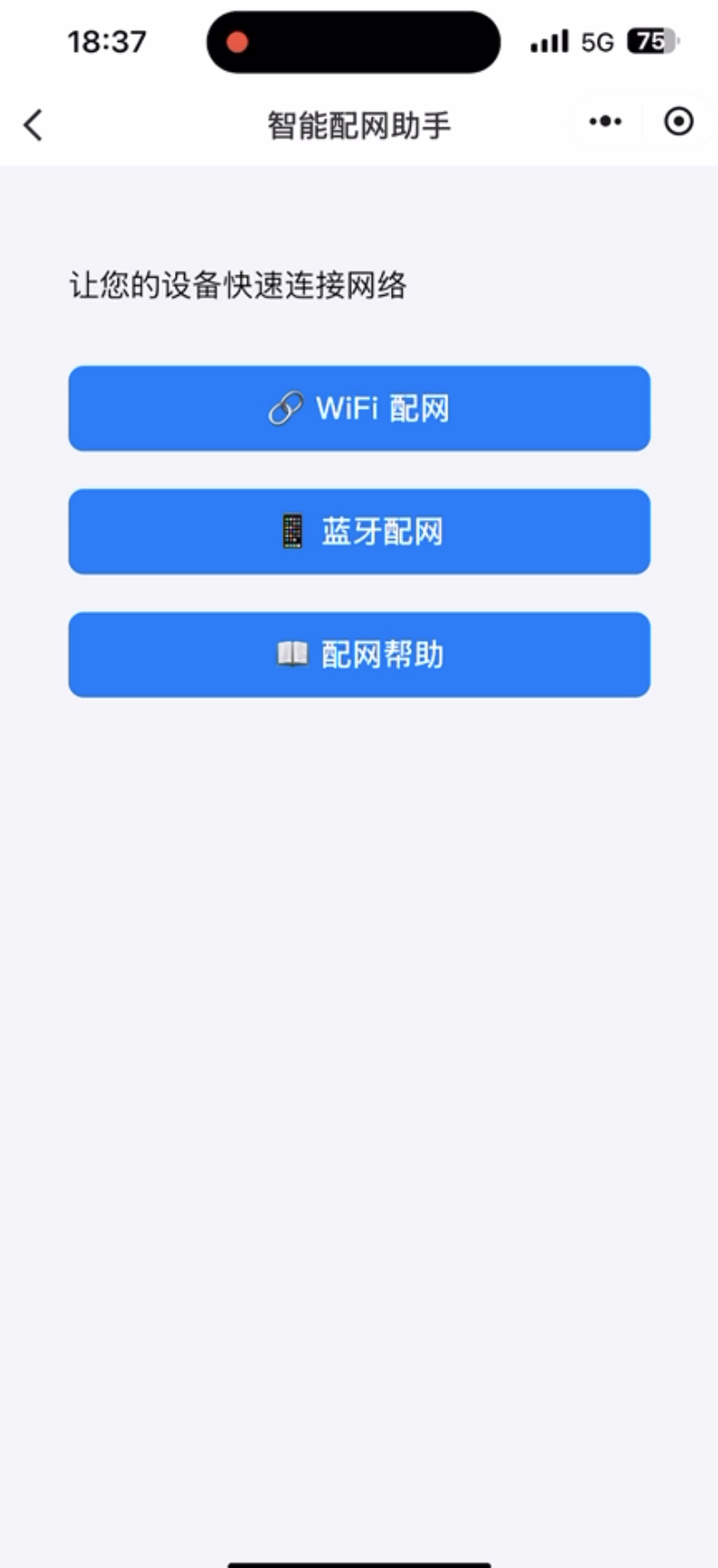Tap the battery indicator showing 75
Screen dimensions: 718x1568
point(650,41)
